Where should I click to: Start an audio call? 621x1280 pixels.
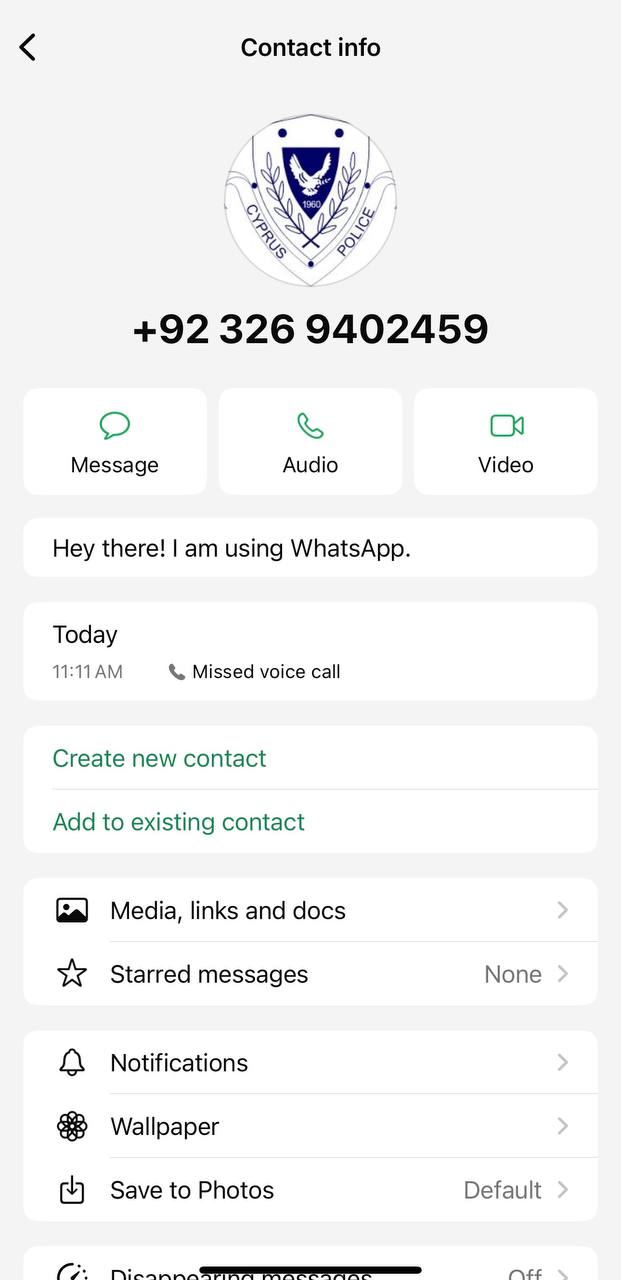(x=310, y=441)
